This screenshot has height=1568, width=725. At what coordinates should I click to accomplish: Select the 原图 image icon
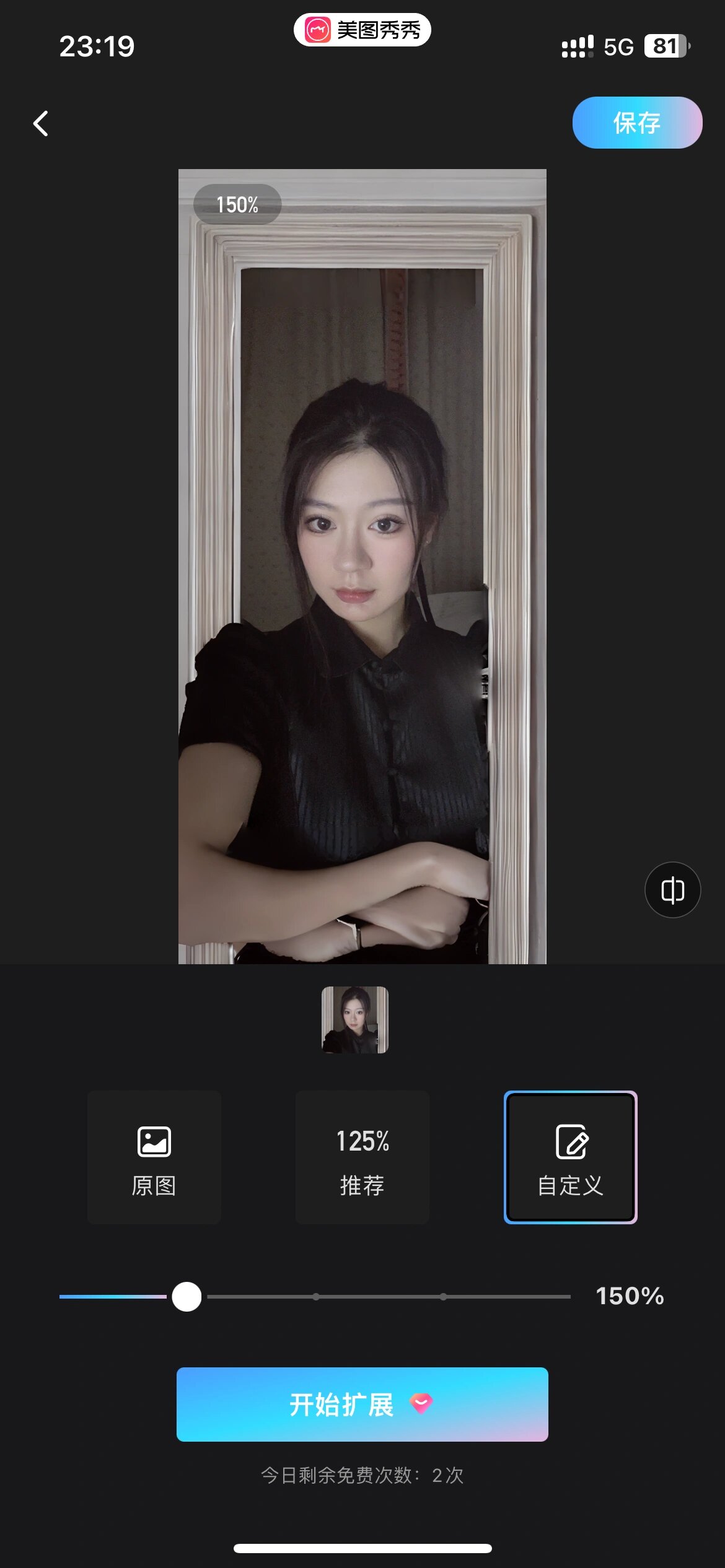tap(154, 1141)
